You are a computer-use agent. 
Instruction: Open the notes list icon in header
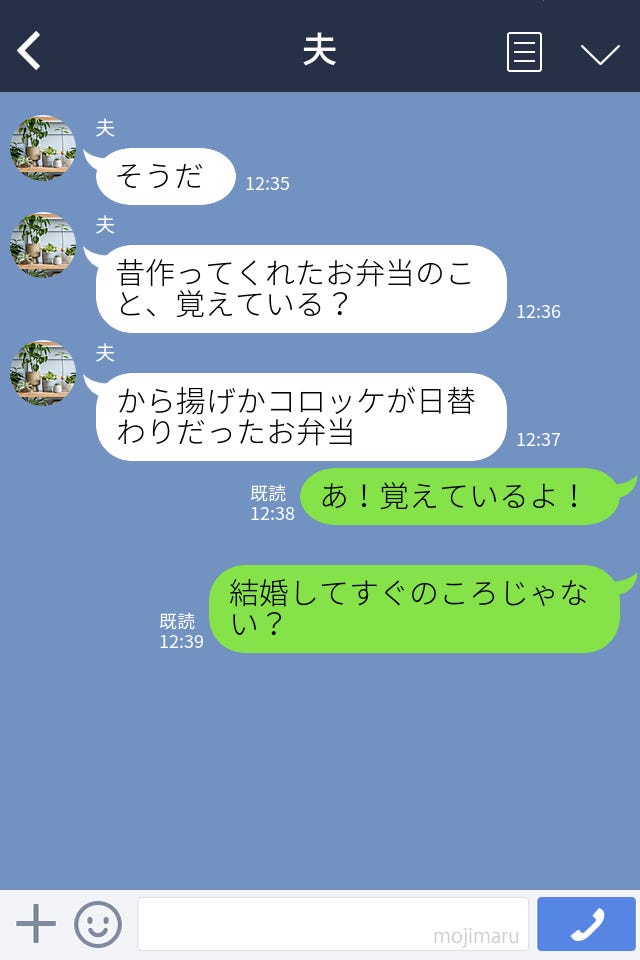pyautogui.click(x=524, y=52)
